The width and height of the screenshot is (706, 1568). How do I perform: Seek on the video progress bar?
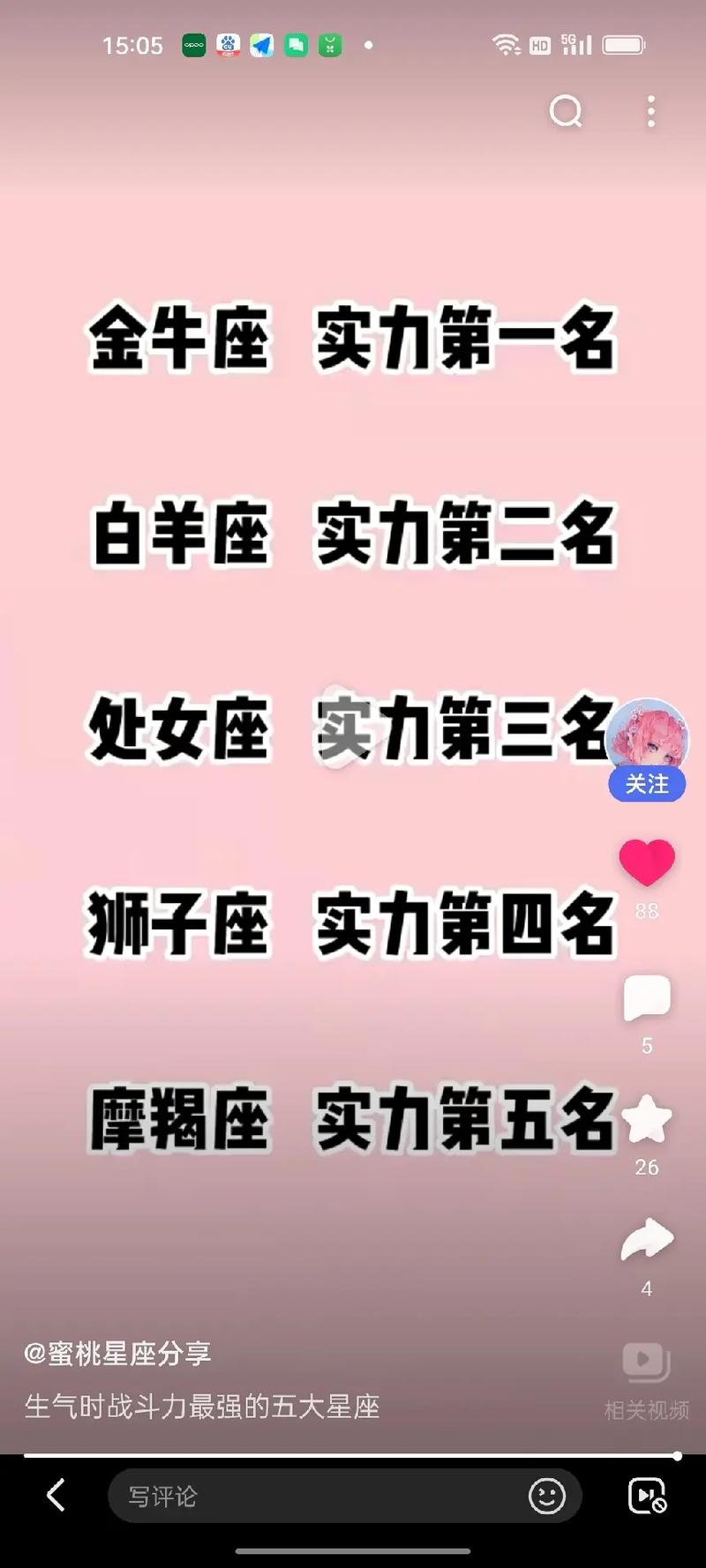coord(353,1456)
